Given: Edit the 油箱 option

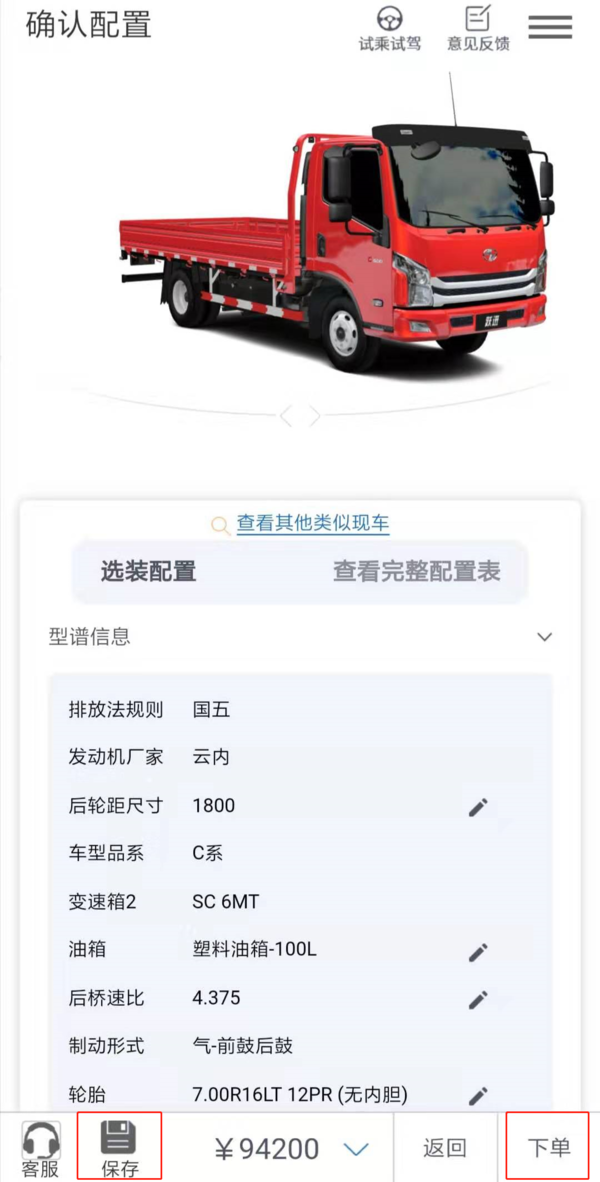Looking at the screenshot, I should [x=478, y=952].
